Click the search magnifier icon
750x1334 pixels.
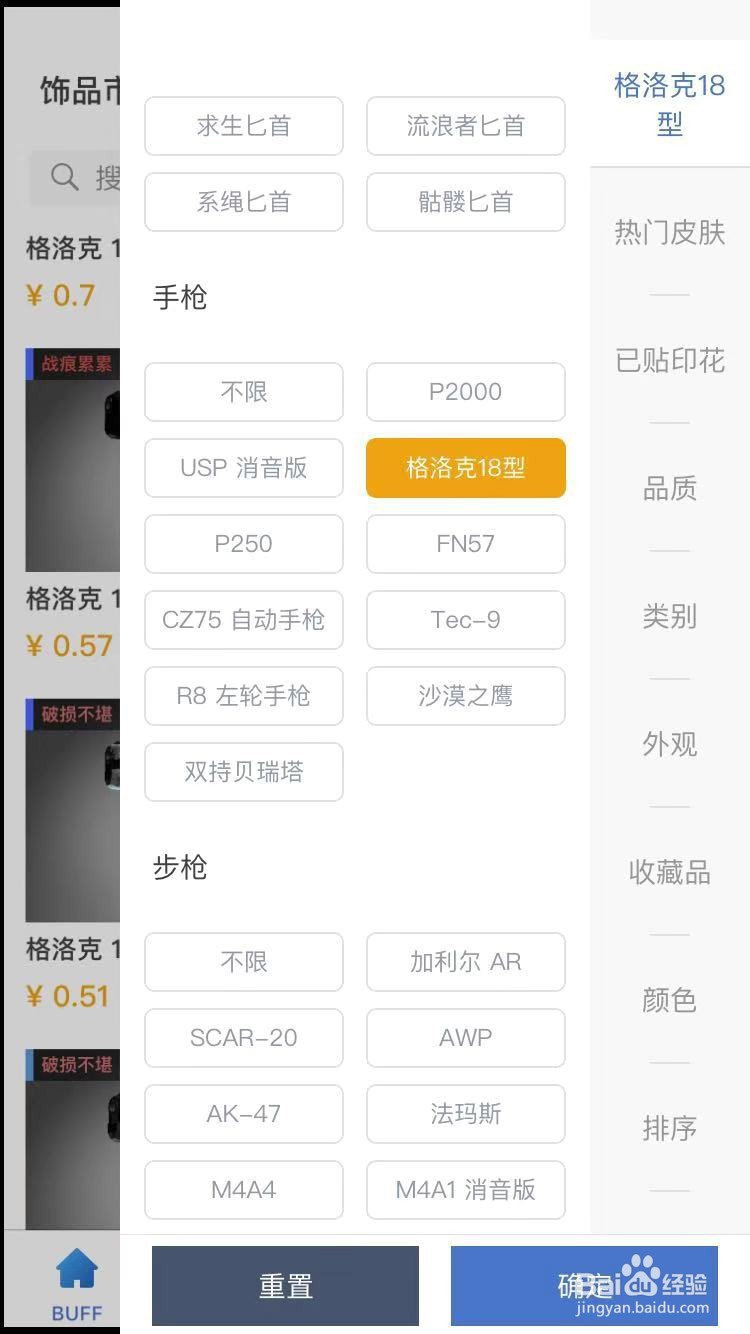[x=64, y=177]
